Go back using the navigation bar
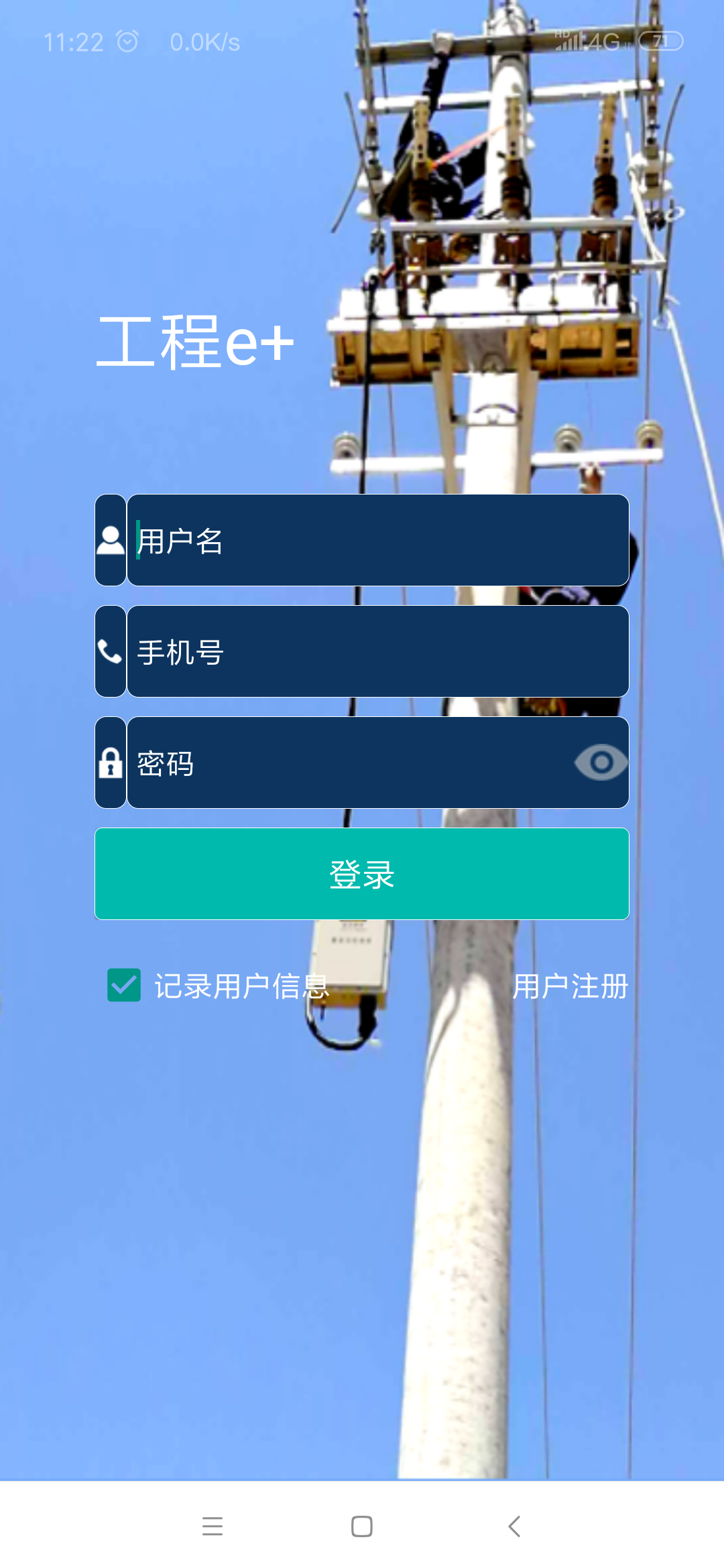Screen dimensions: 724x1568 [514, 1526]
